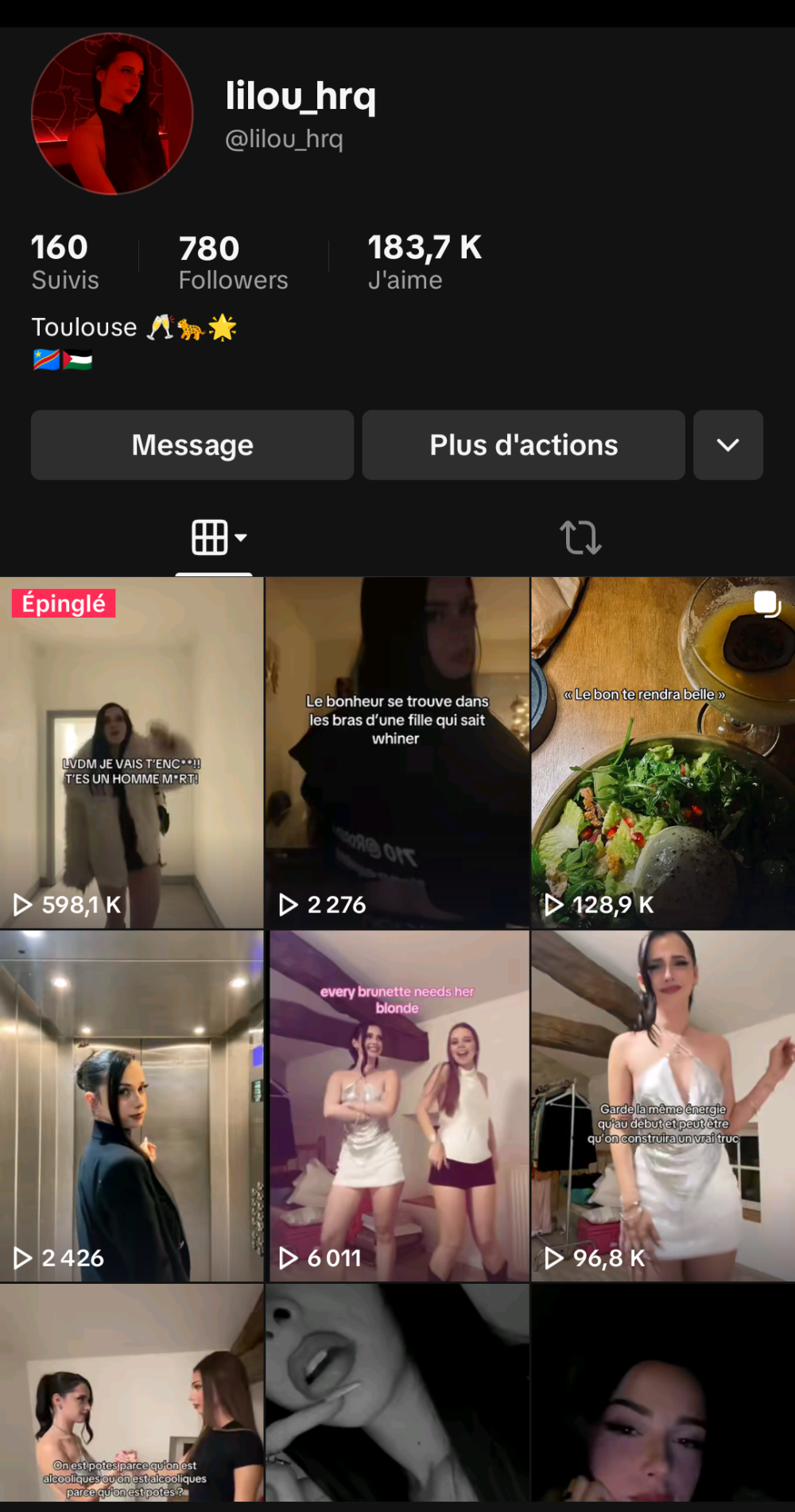The width and height of the screenshot is (795, 1512).
Task: Open the 'Le bon te rendra belle' photo post
Action: (x=662, y=753)
